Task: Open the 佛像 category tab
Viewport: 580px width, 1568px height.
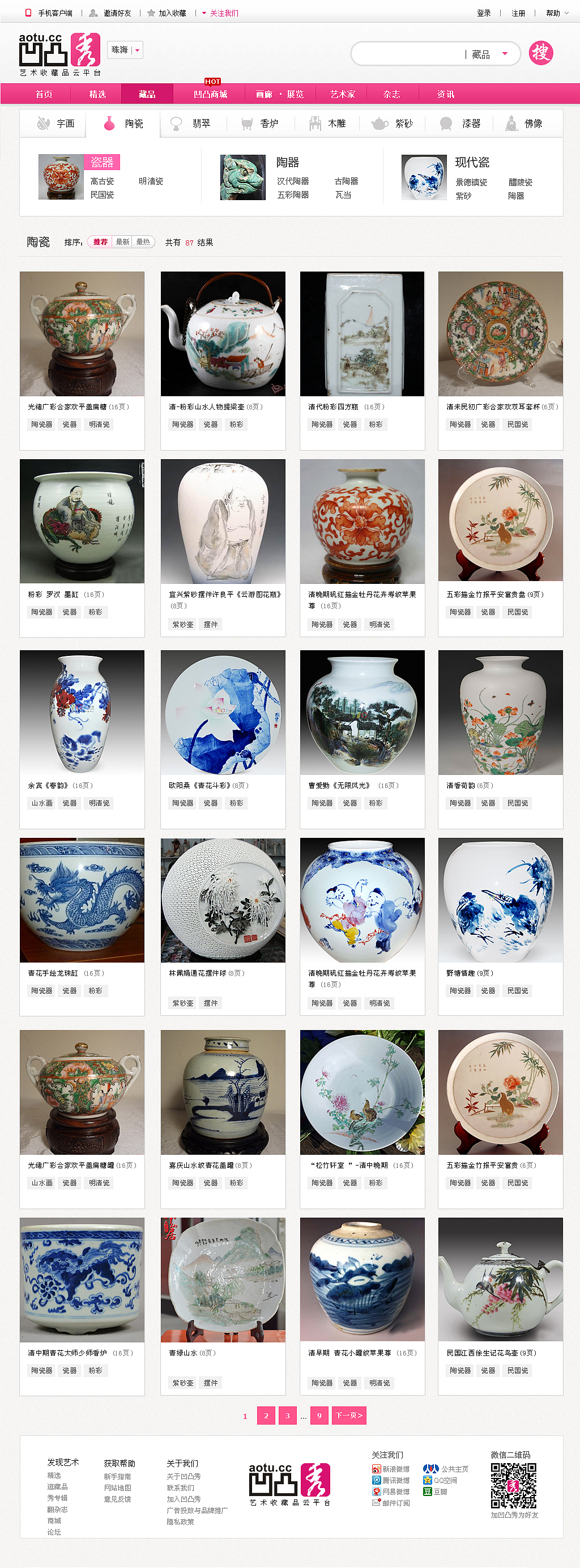Action: pos(524,124)
